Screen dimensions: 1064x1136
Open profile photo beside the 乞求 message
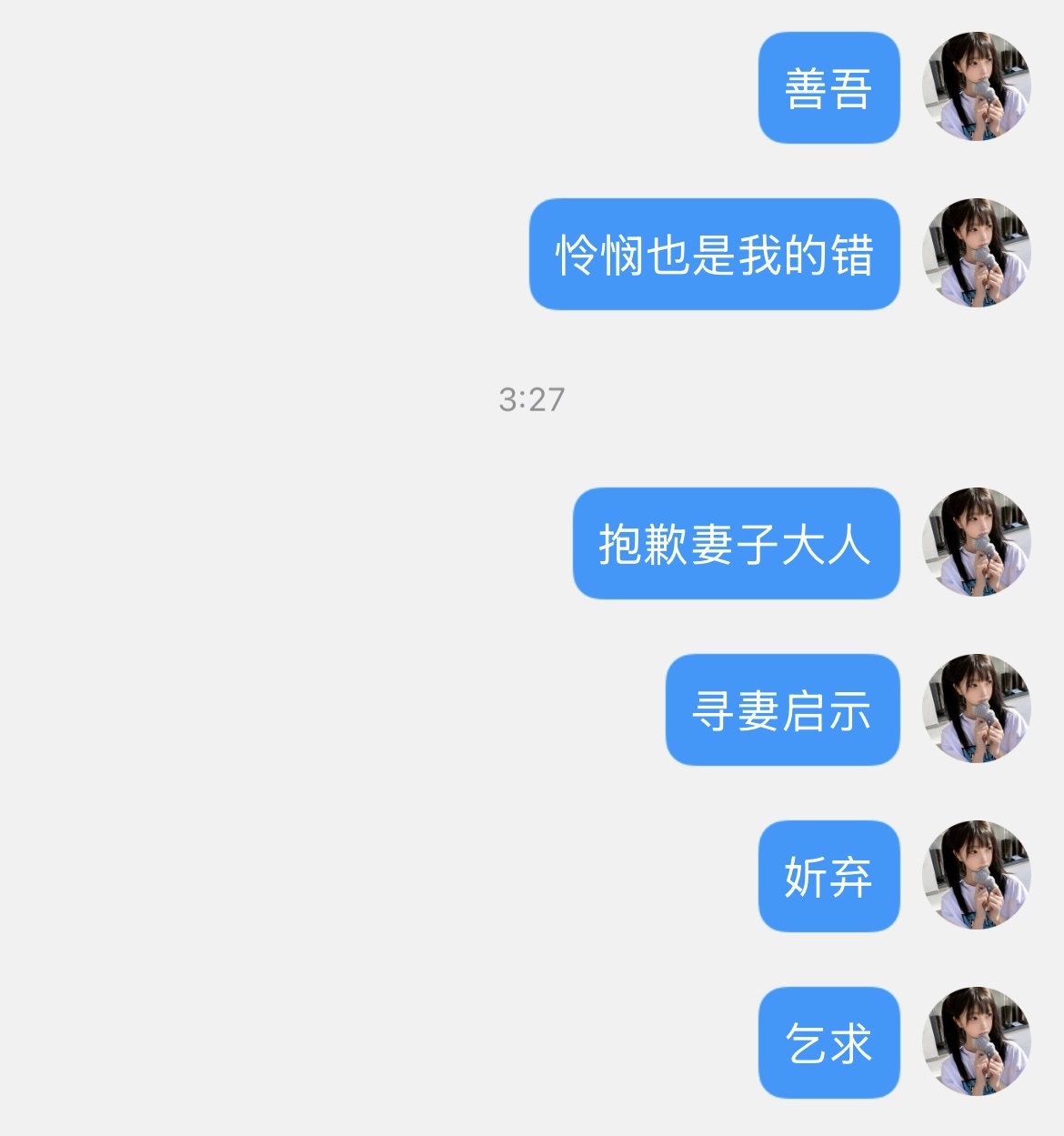pyautogui.click(x=976, y=1041)
